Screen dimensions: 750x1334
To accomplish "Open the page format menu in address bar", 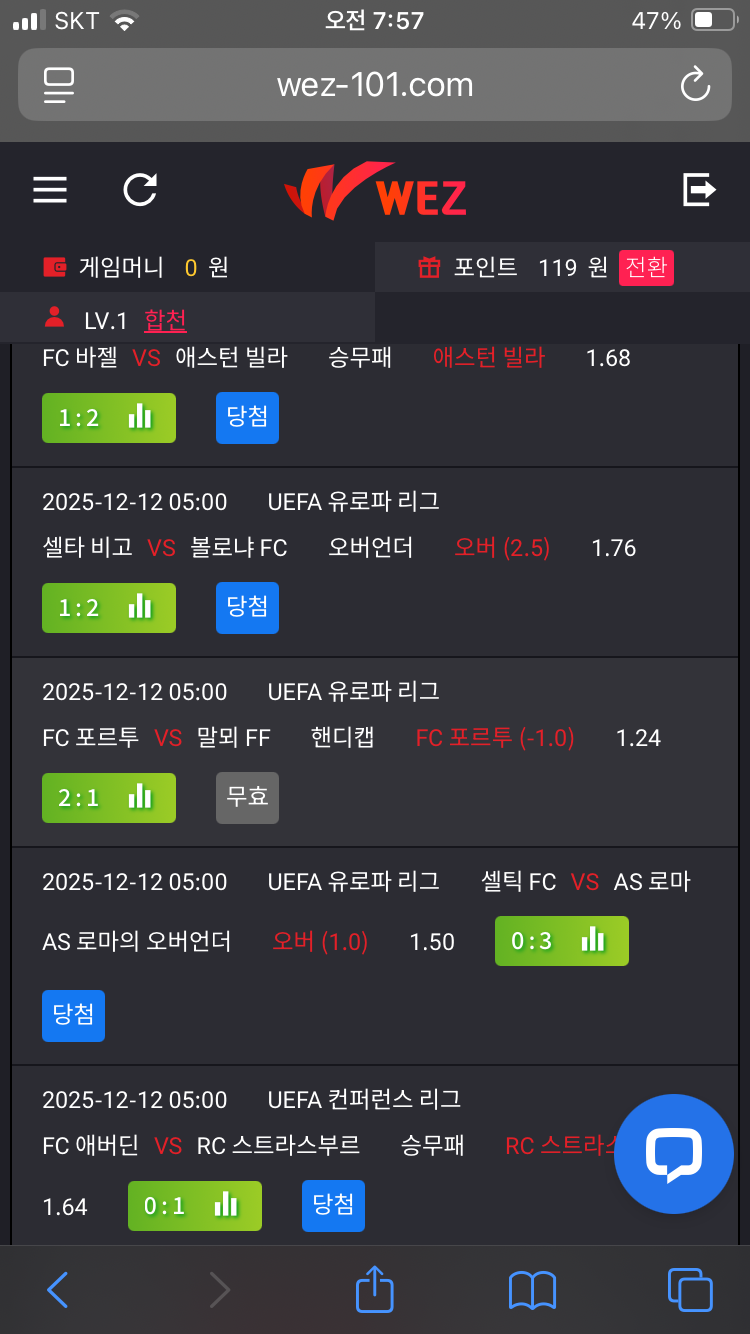I will click(x=60, y=85).
